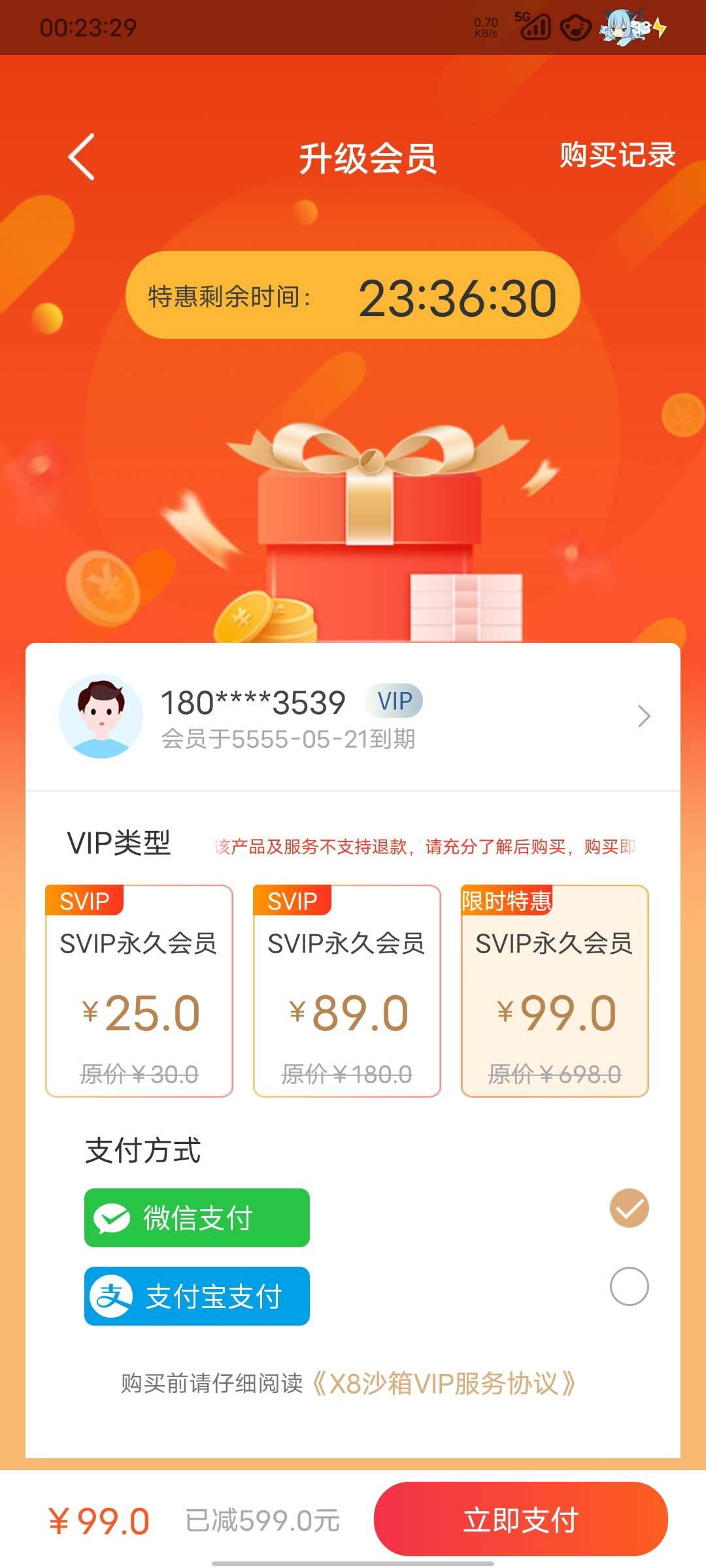This screenshot has height=1568, width=706.
Task: Tap 立即支付 to pay now
Action: pos(521,1519)
